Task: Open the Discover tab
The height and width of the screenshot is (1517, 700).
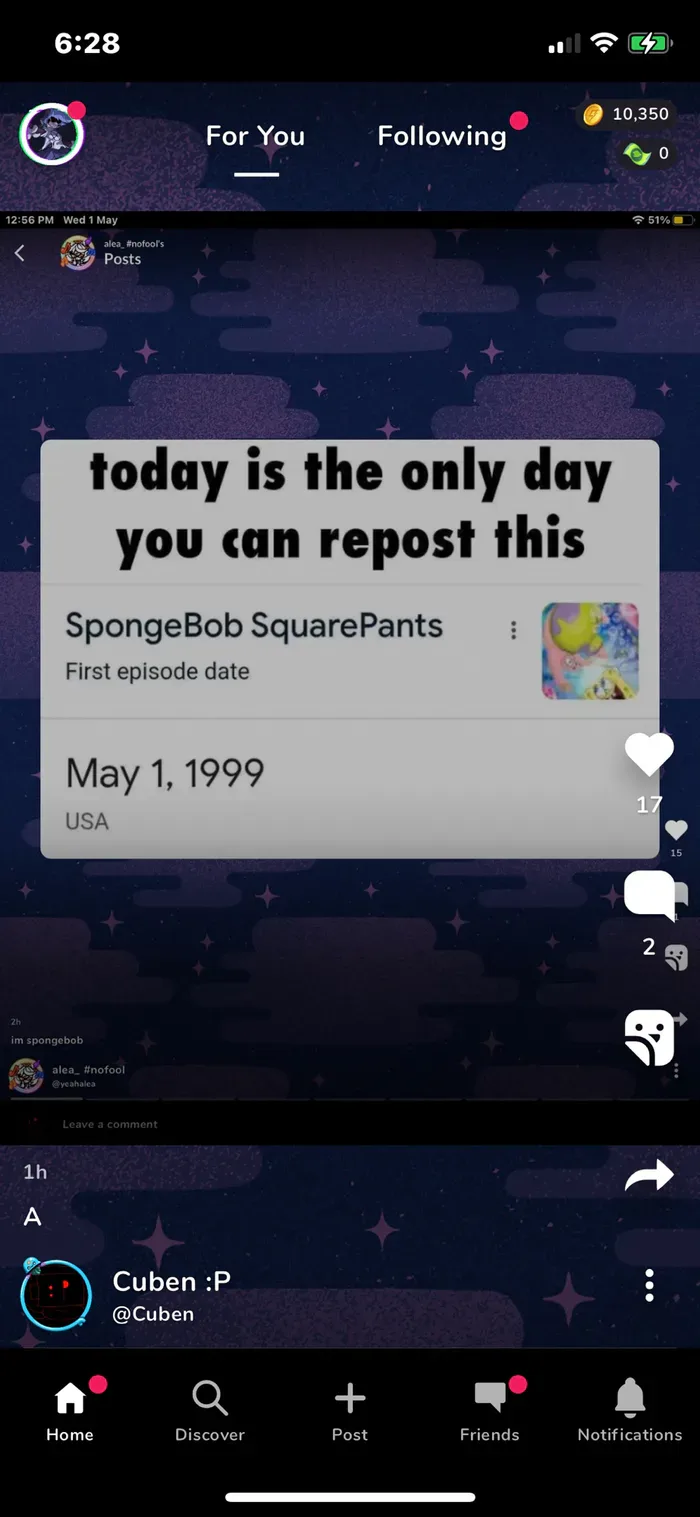Action: 210,1410
